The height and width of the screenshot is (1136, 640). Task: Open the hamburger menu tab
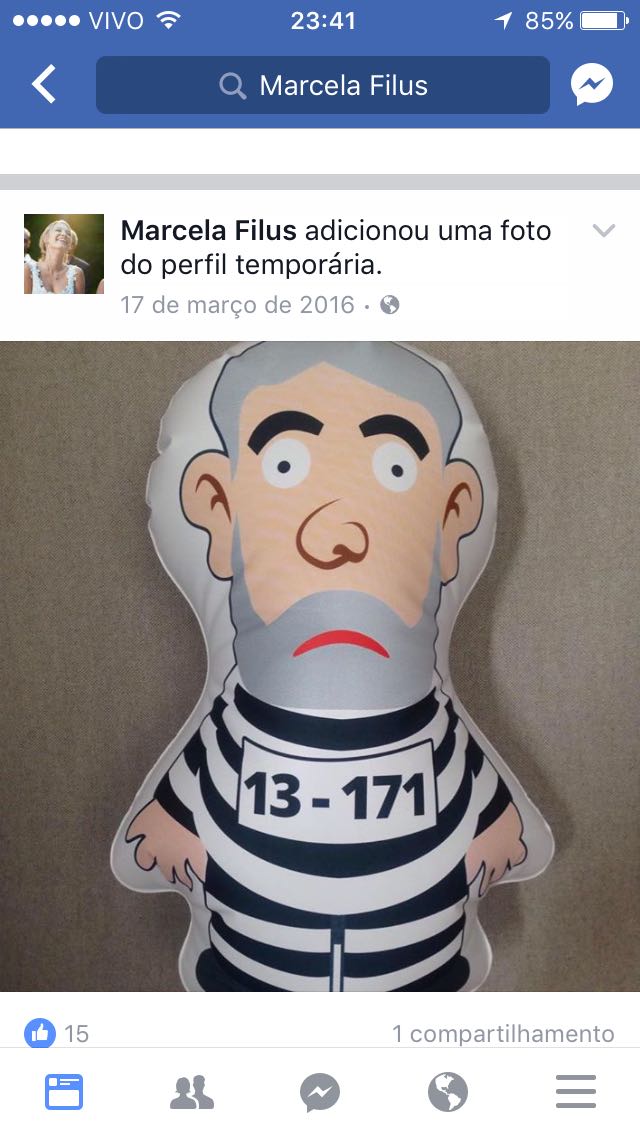[576, 1092]
